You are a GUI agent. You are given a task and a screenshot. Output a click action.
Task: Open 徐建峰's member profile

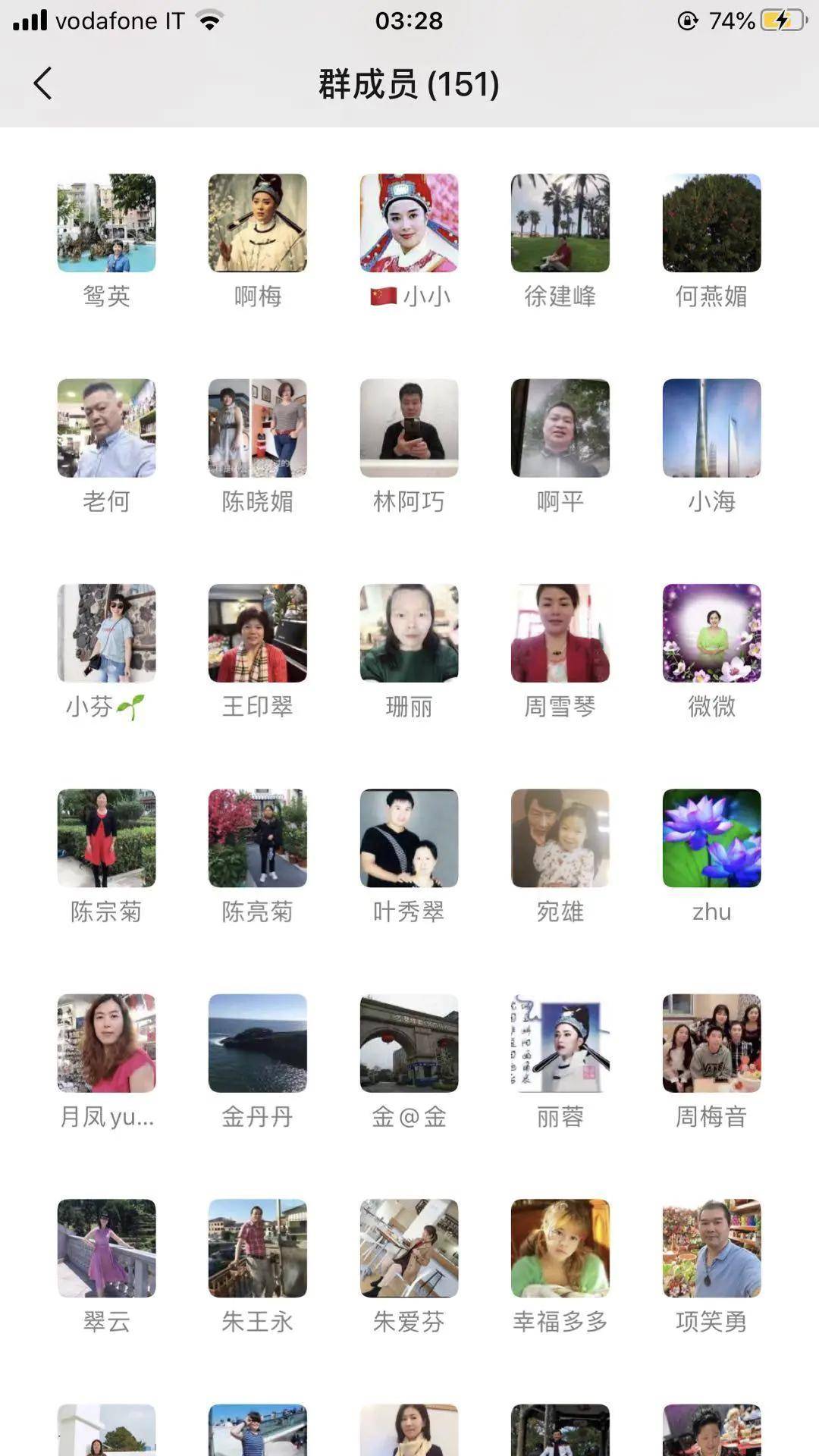[x=560, y=223]
